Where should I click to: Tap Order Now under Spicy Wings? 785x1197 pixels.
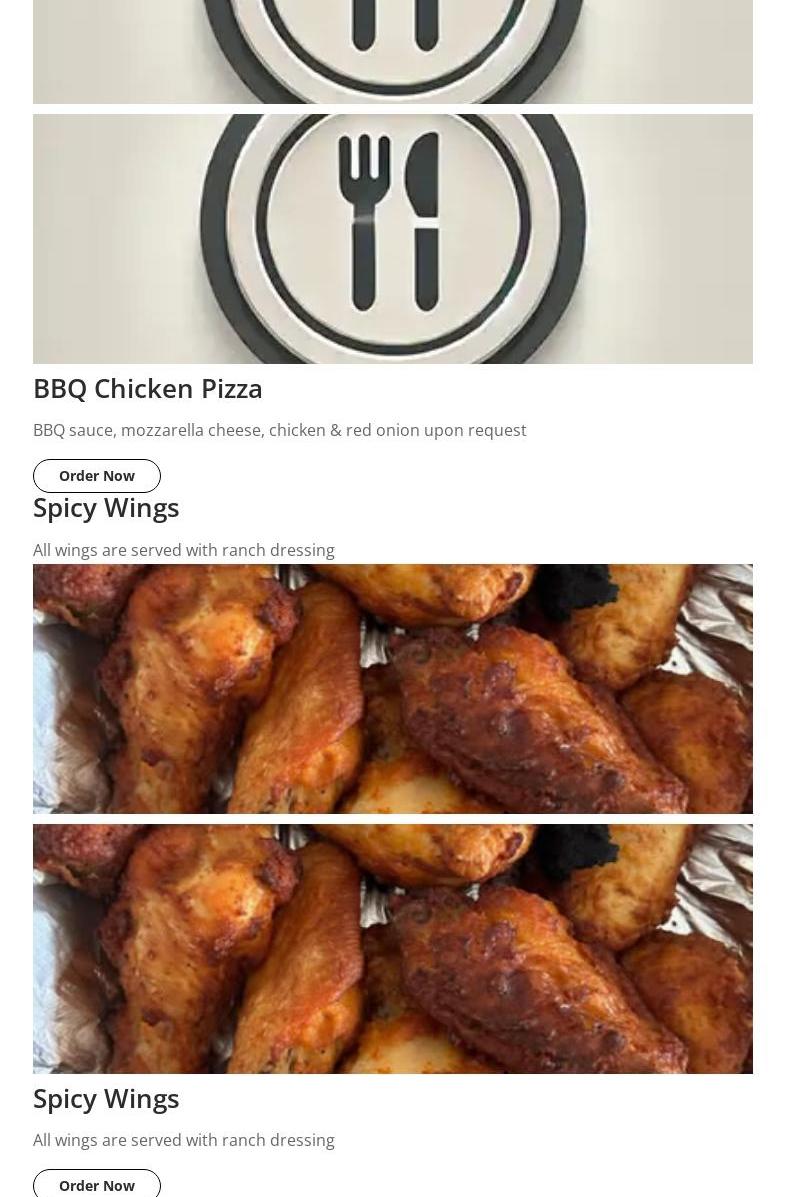pos(96,1185)
